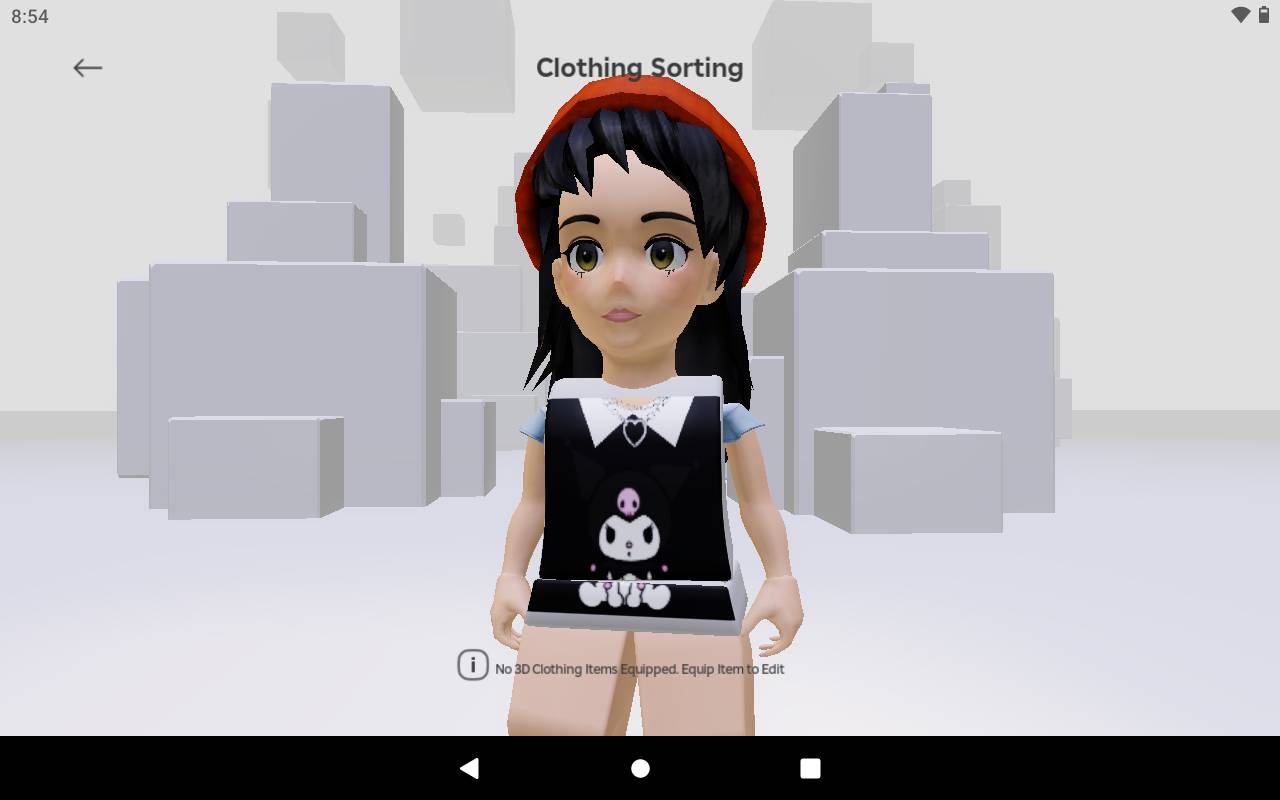
Task: Go back from Clothing Sorting screen
Action: pyautogui.click(x=88, y=68)
